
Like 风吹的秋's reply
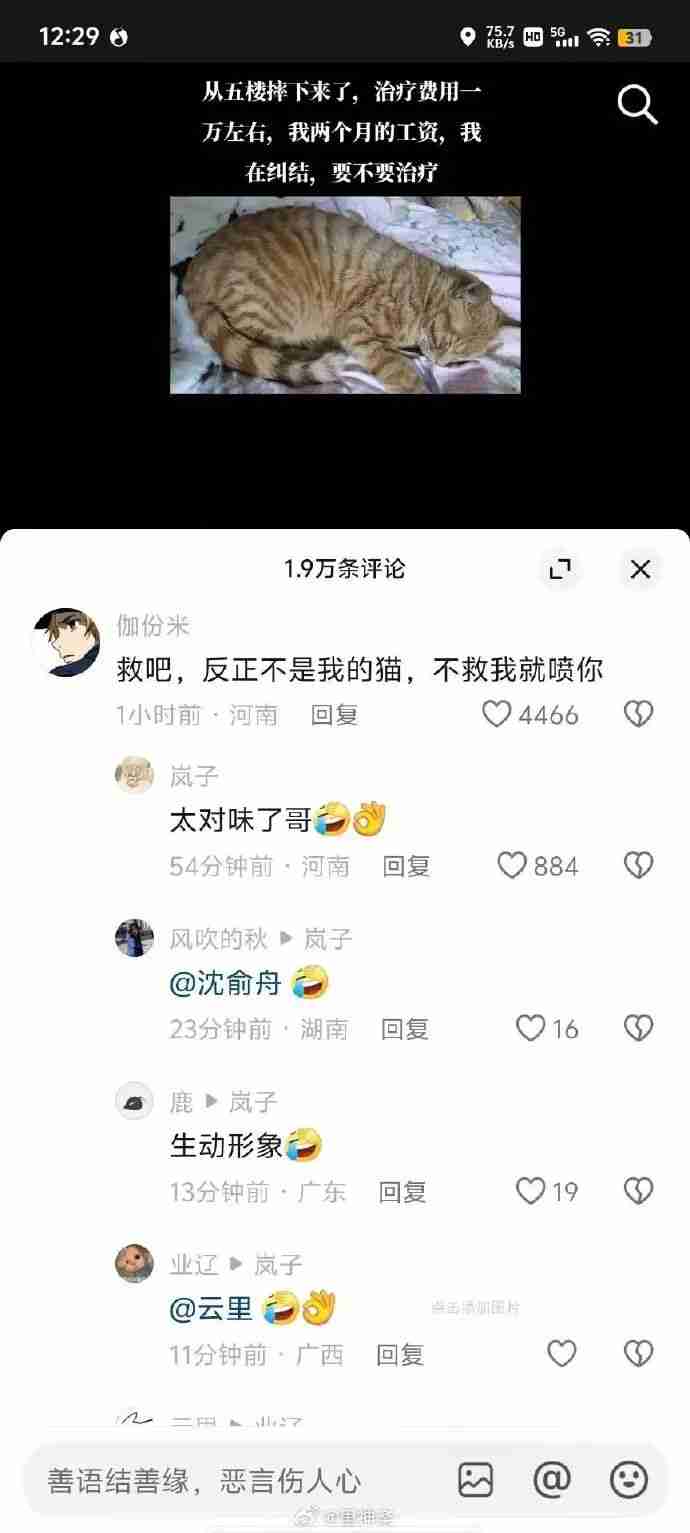(x=530, y=1028)
